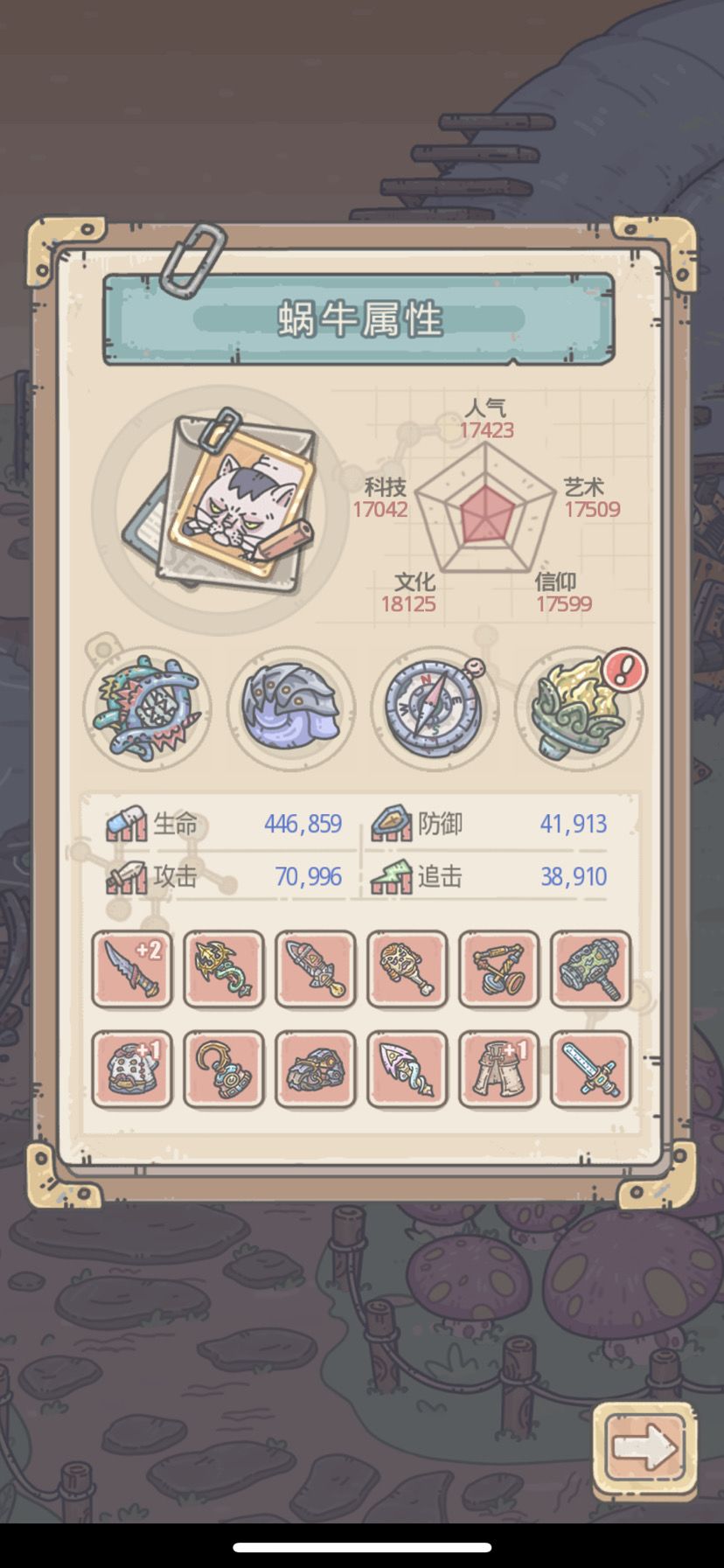Select the bone staff equipment item
The width and height of the screenshot is (724, 1568).
[407, 971]
